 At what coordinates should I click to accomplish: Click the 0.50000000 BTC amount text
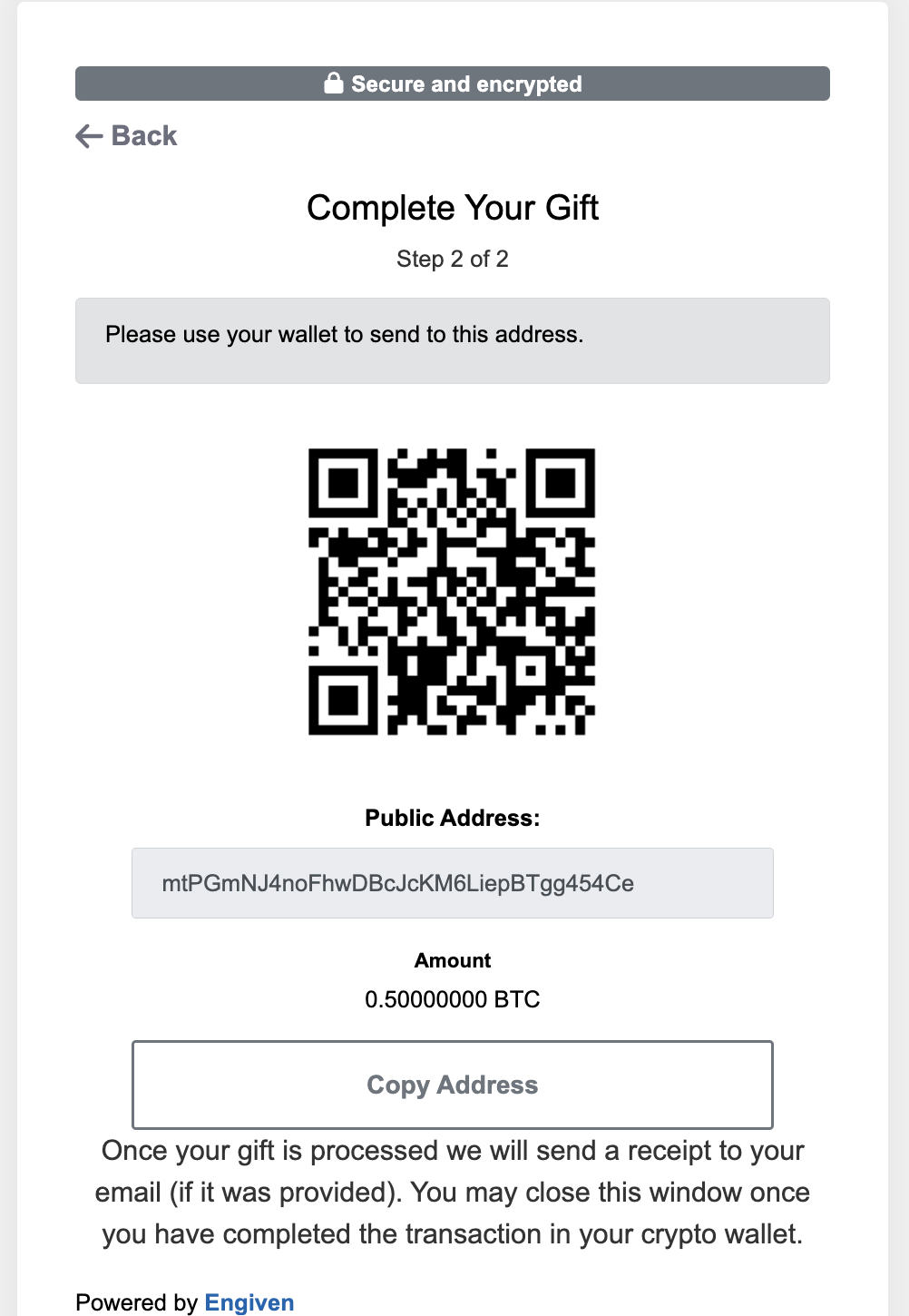pyautogui.click(x=452, y=999)
